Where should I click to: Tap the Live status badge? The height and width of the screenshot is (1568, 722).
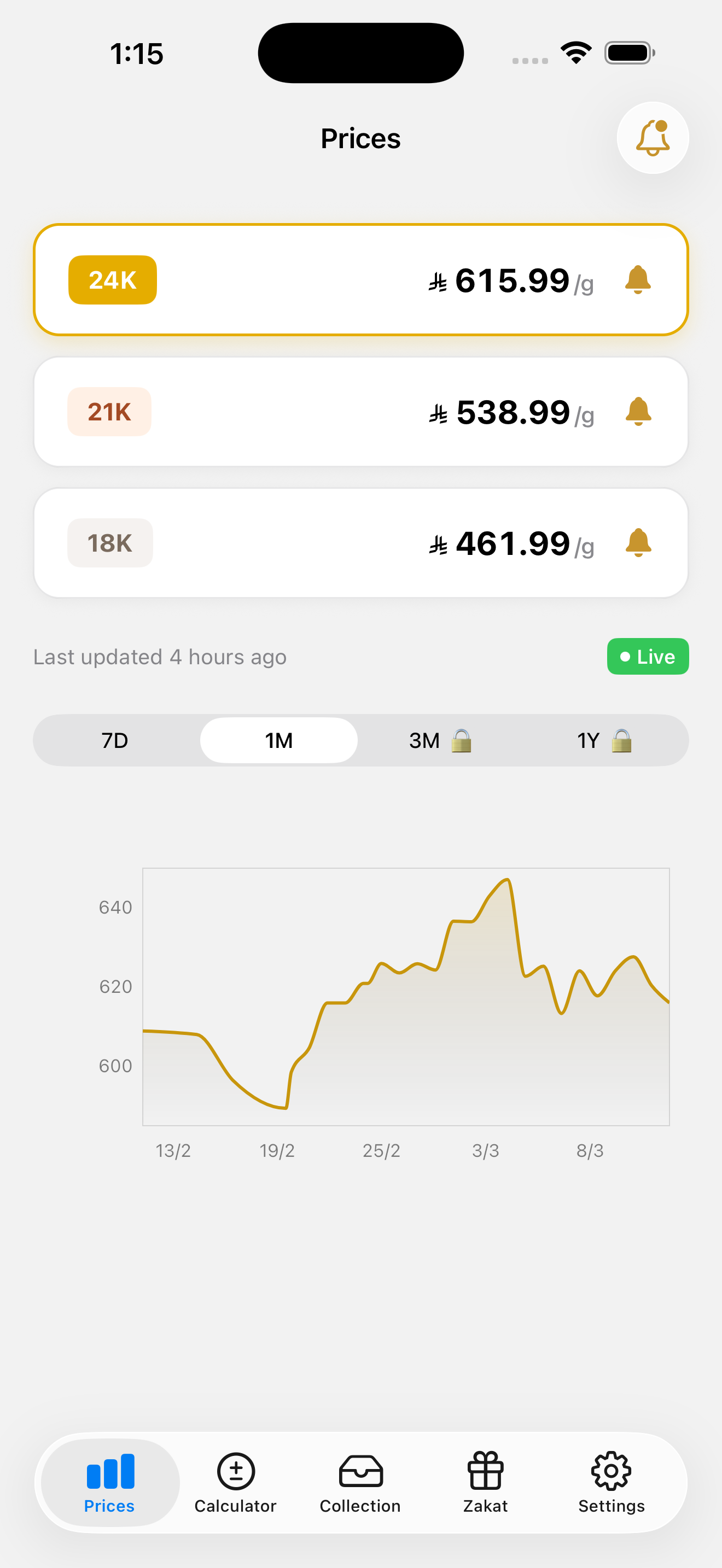647,656
